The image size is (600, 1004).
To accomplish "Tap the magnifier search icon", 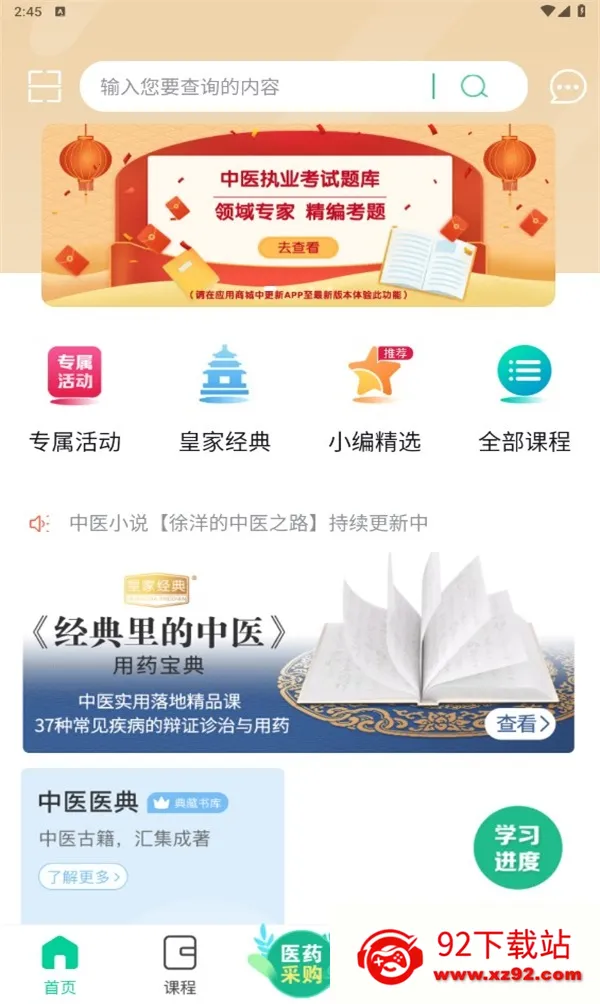I will pos(474,87).
